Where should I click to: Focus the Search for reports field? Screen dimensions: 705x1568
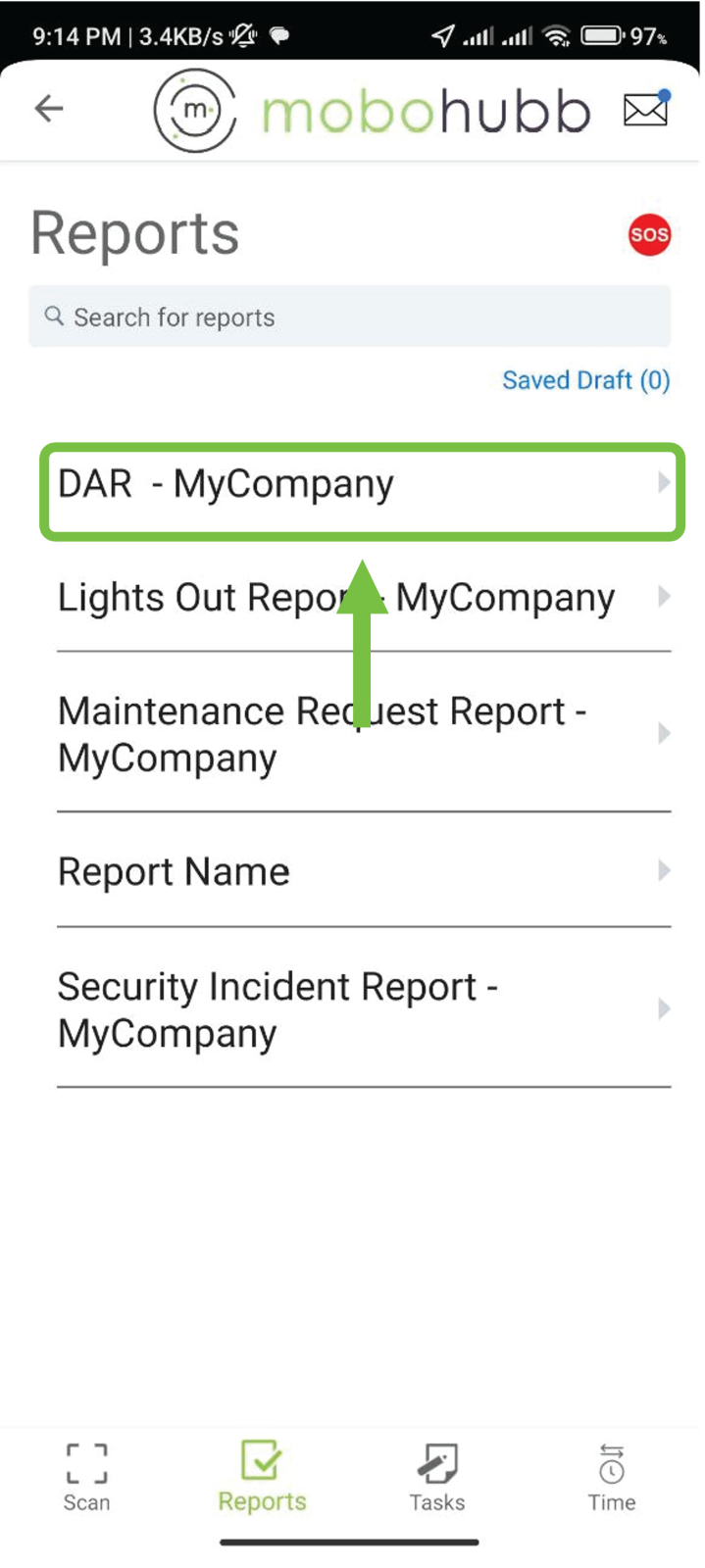pyautogui.click(x=349, y=317)
